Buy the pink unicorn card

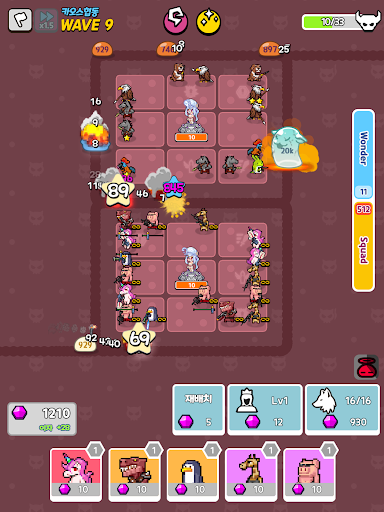[76, 474]
